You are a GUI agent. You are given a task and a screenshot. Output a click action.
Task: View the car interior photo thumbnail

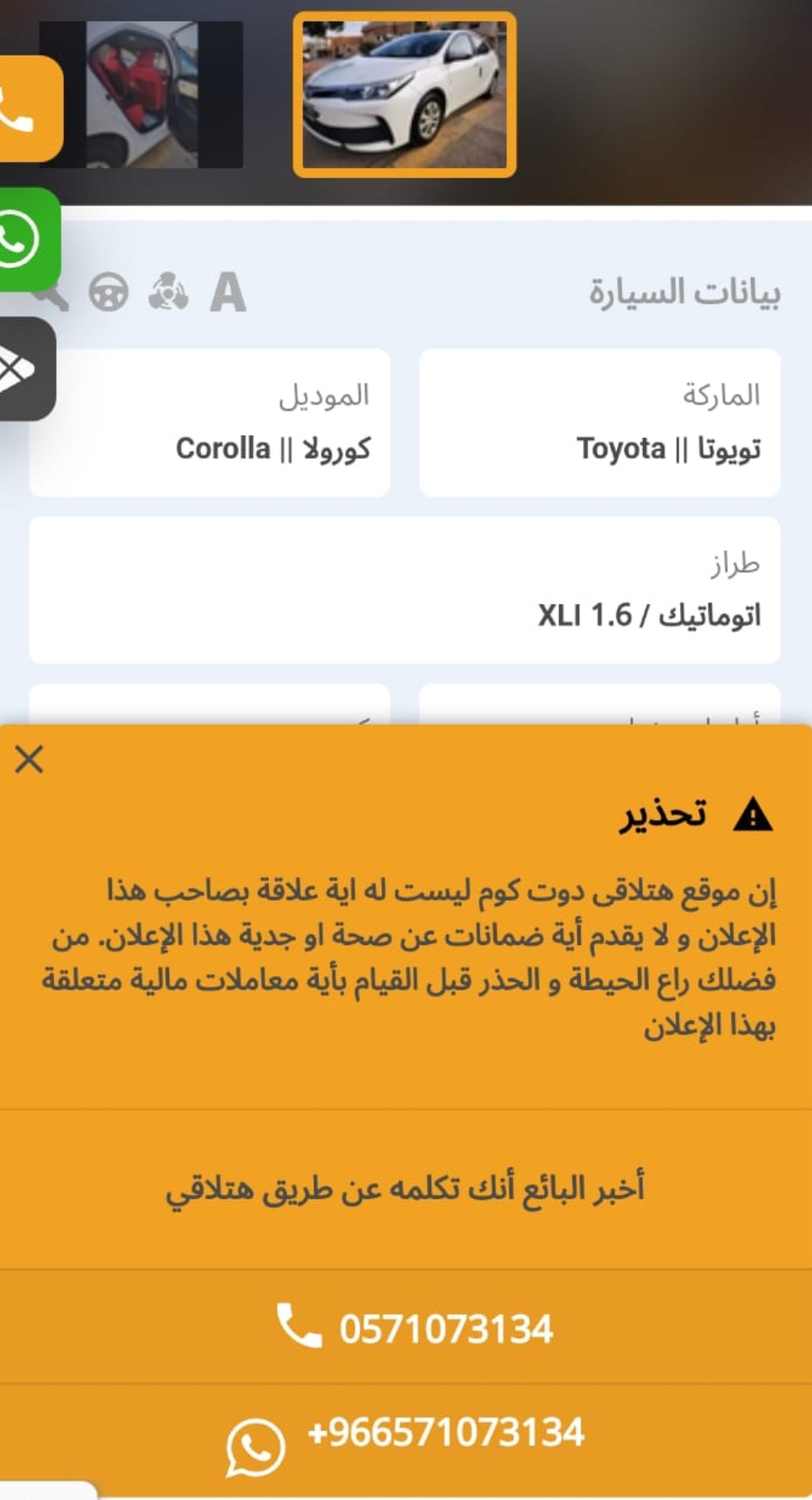coord(141,95)
